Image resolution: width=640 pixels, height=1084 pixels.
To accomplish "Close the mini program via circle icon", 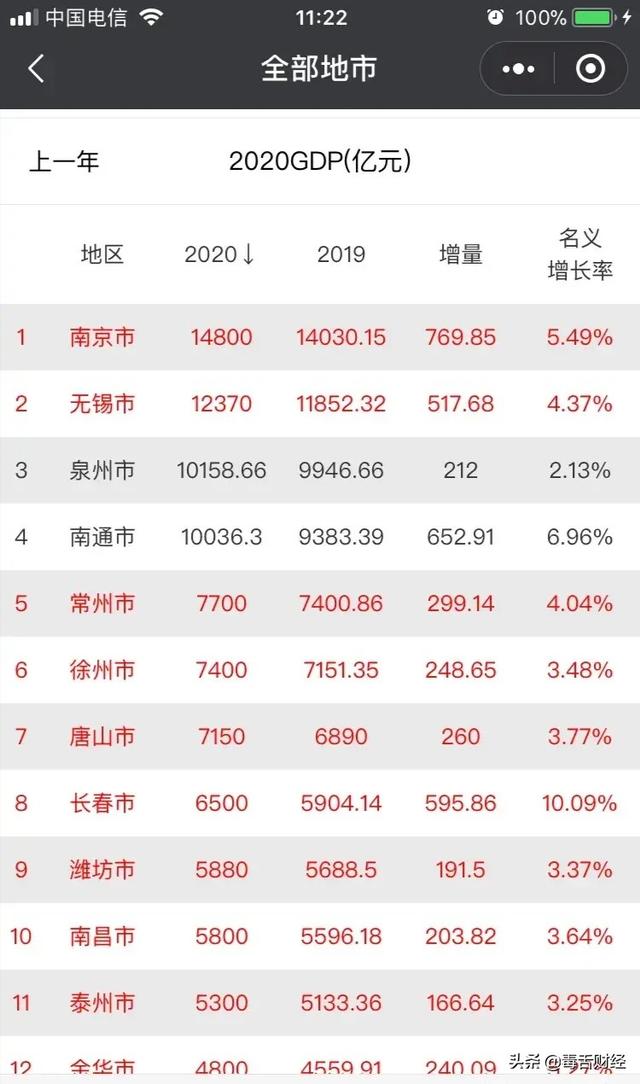I will (590, 68).
